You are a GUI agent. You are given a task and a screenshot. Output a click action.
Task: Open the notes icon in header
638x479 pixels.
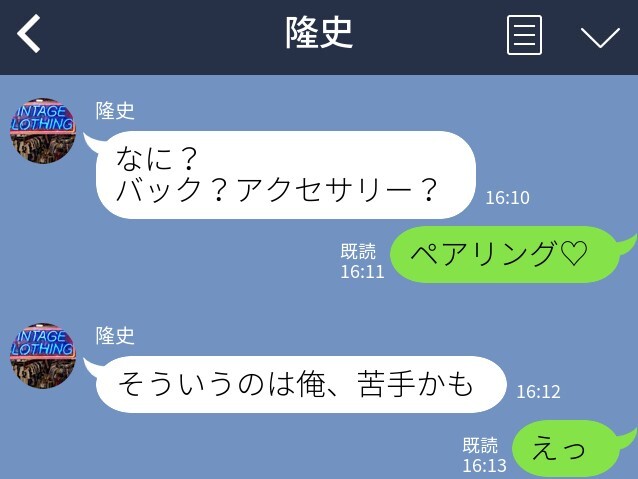[x=524, y=36]
